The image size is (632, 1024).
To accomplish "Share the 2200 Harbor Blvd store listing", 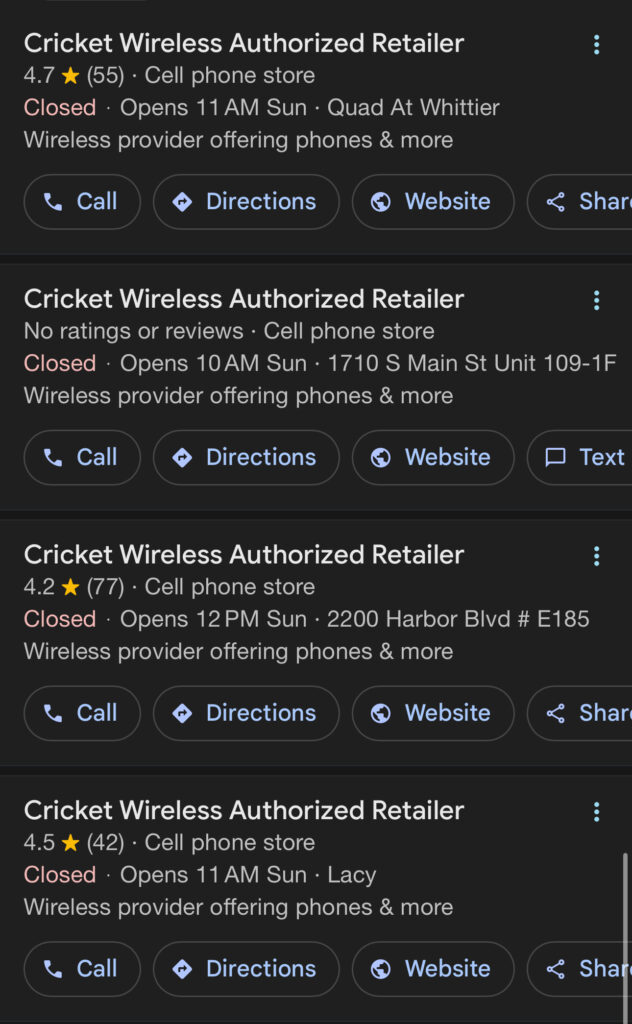I will 580,713.
